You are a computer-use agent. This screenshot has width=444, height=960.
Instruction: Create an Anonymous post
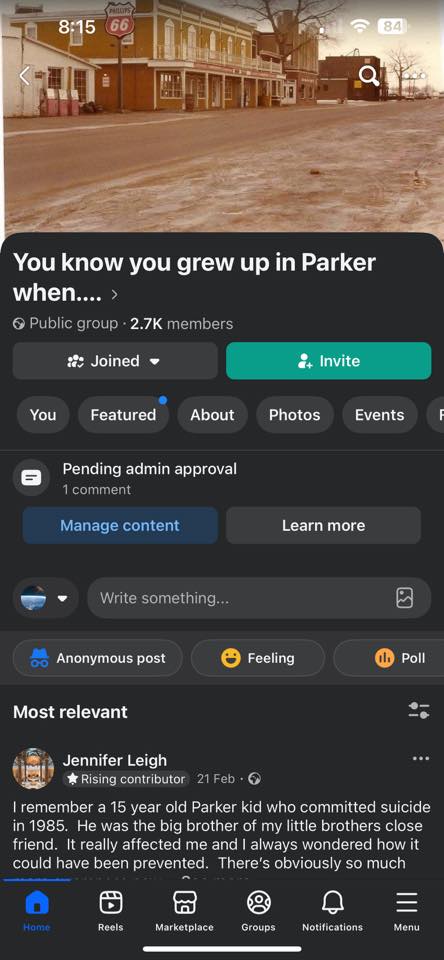click(x=97, y=658)
